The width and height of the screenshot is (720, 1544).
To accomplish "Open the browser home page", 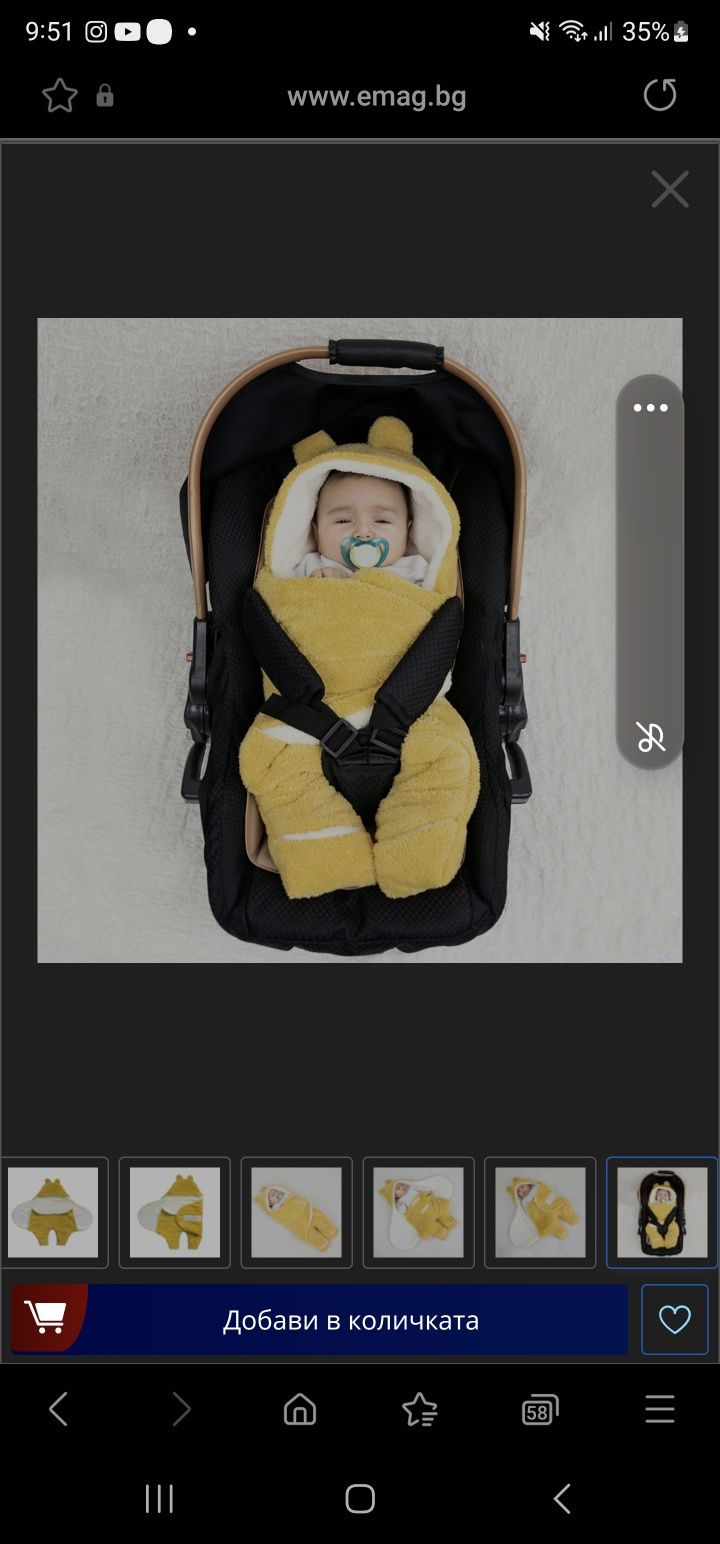I will point(299,1410).
